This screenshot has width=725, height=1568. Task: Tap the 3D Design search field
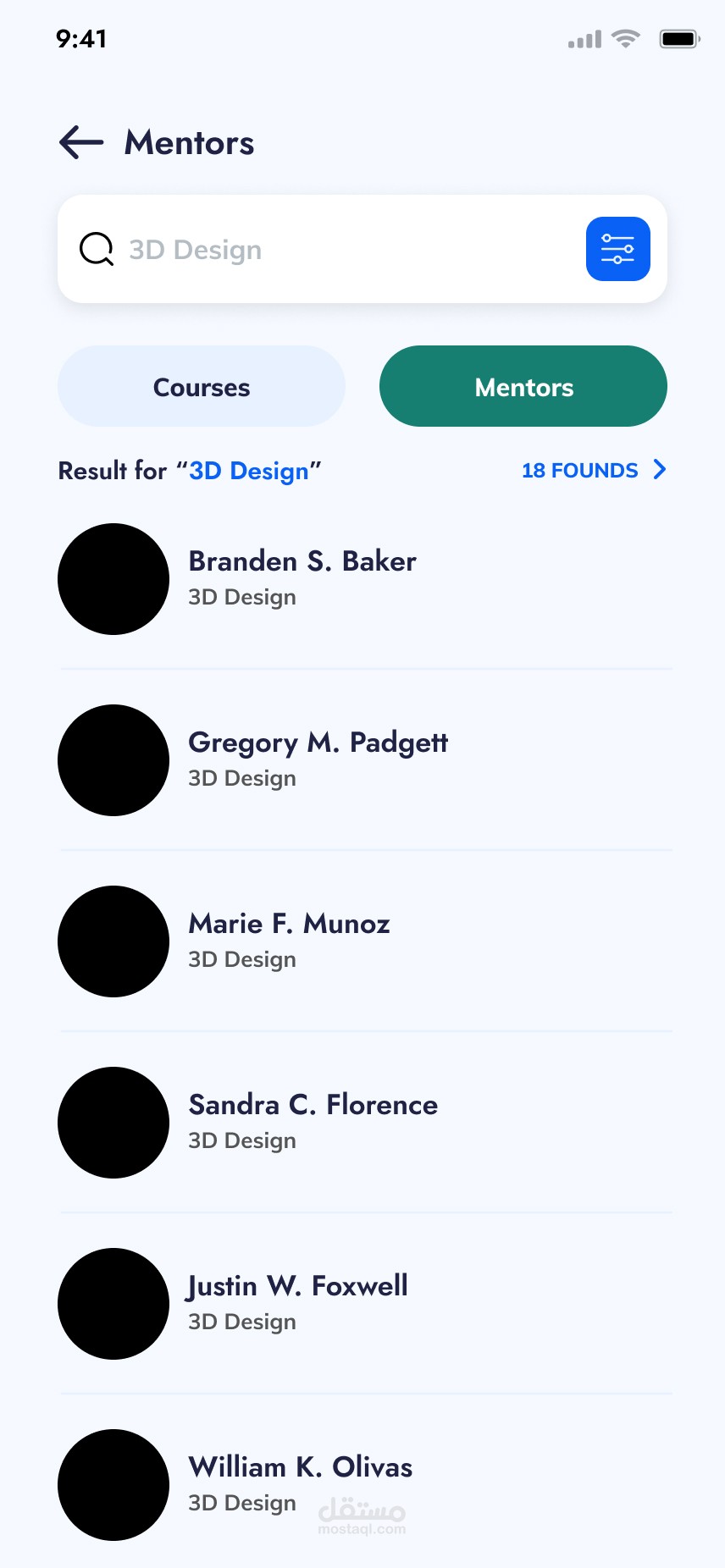coord(339,250)
